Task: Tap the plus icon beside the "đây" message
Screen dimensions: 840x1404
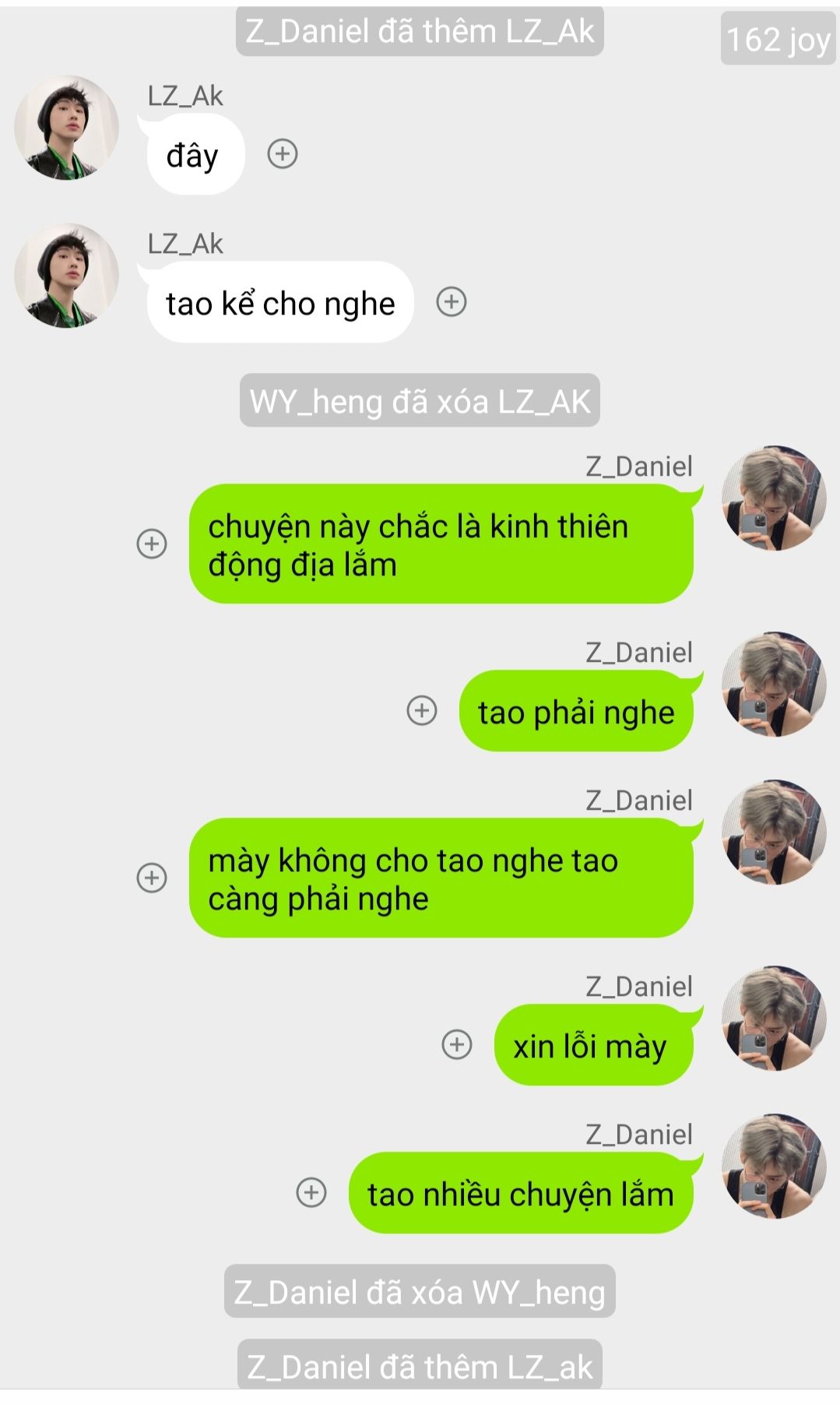Action: pyautogui.click(x=283, y=154)
